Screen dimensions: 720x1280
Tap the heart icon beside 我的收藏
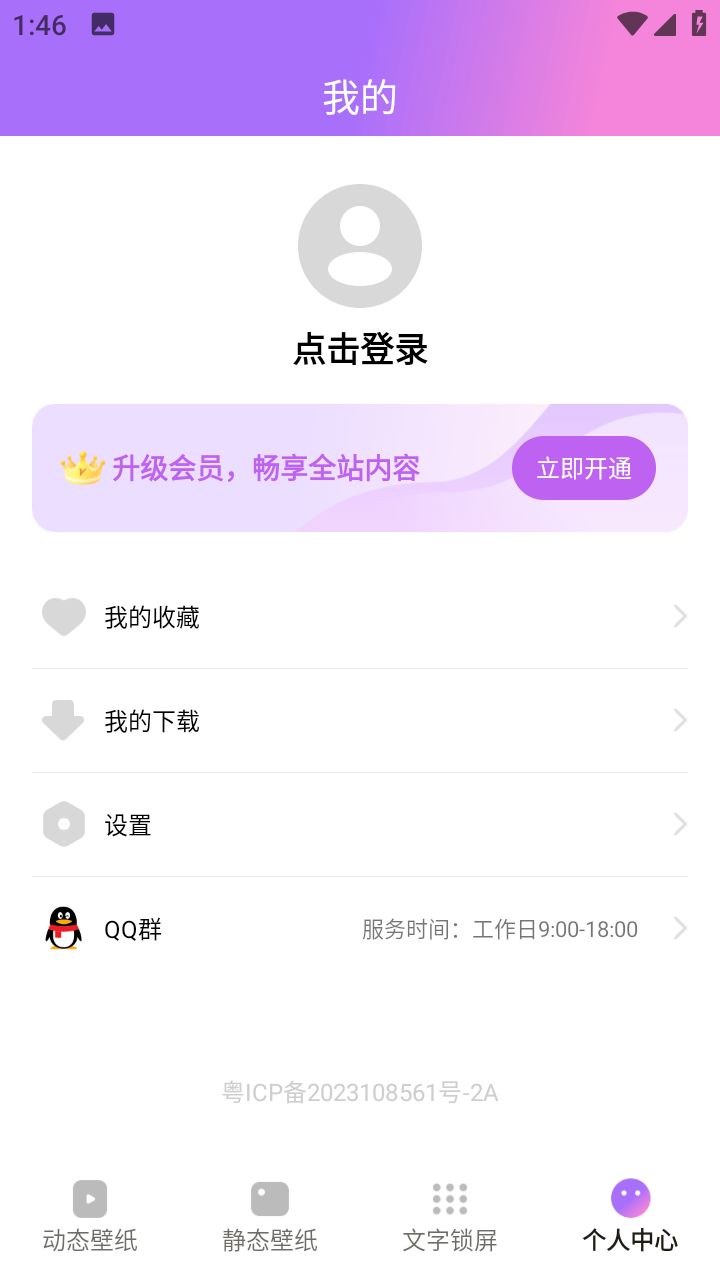(x=64, y=616)
